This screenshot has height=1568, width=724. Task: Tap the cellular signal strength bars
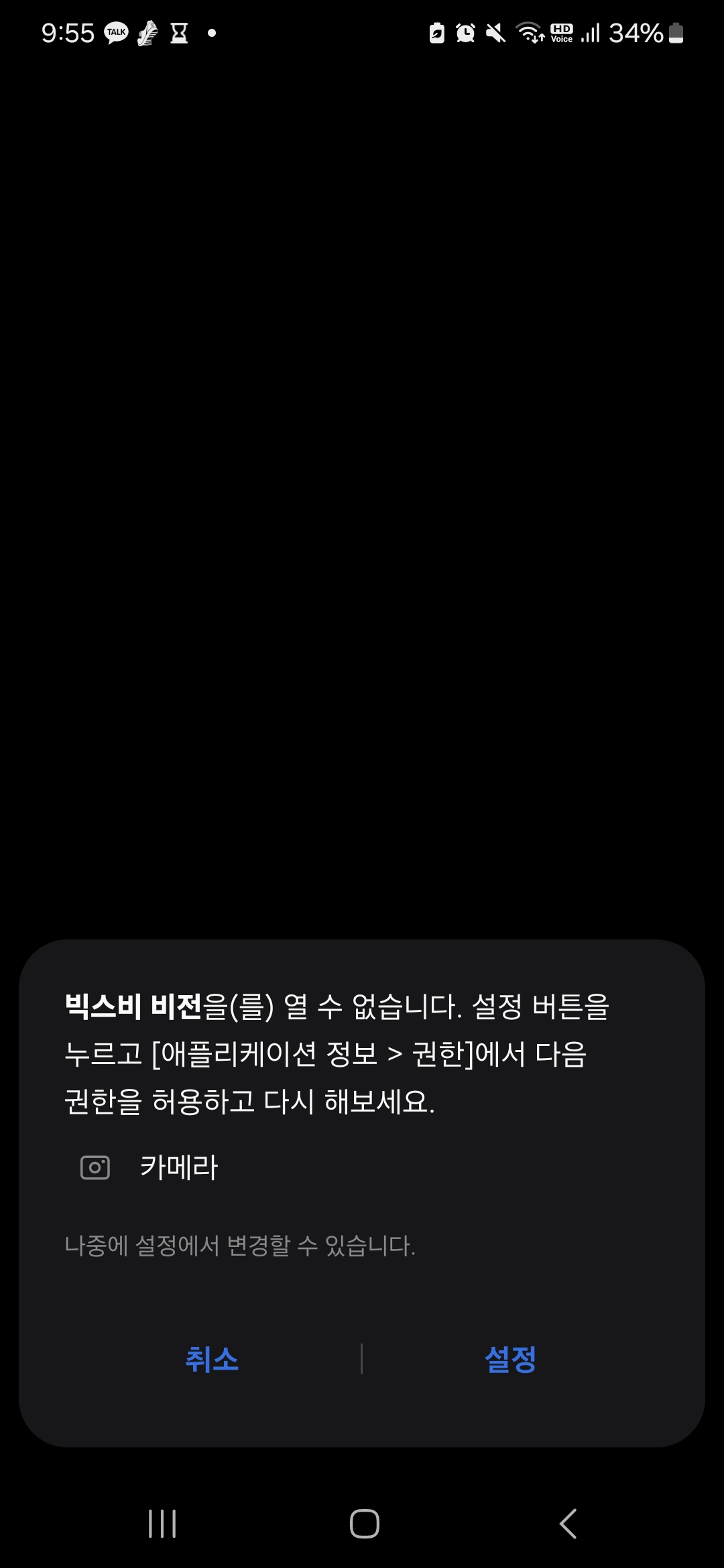(590, 33)
